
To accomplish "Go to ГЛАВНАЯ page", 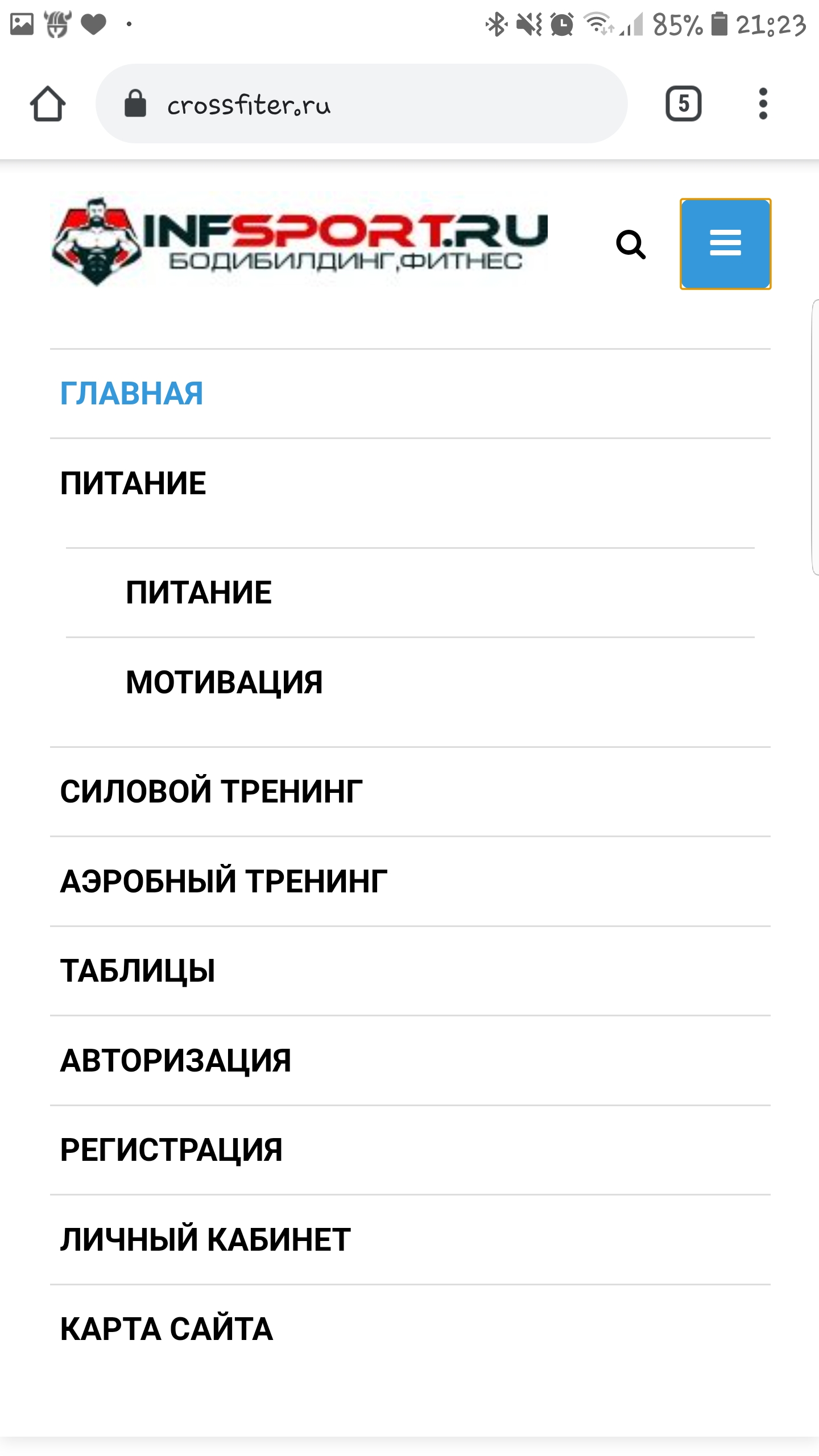I will [132, 394].
